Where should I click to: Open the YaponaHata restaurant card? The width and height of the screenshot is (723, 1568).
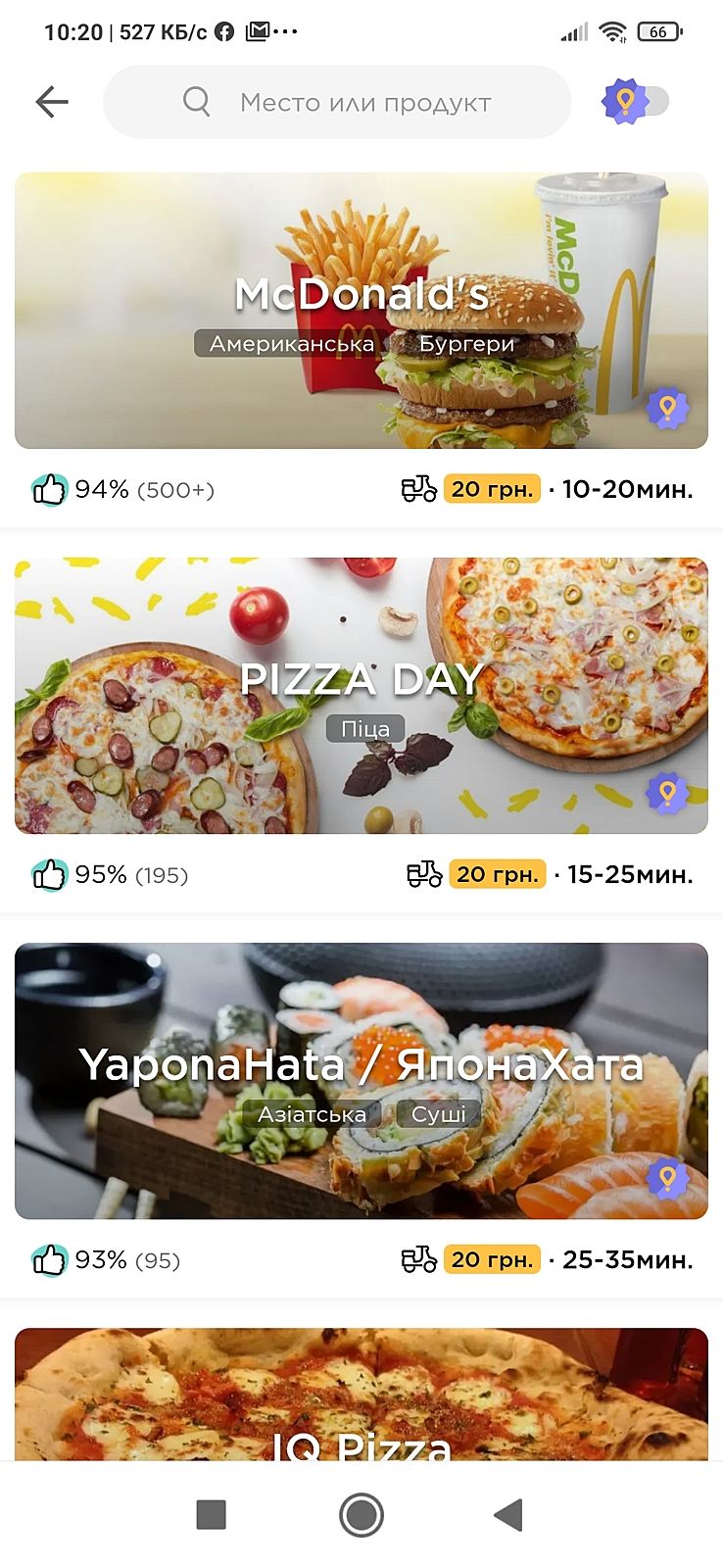361,1081
